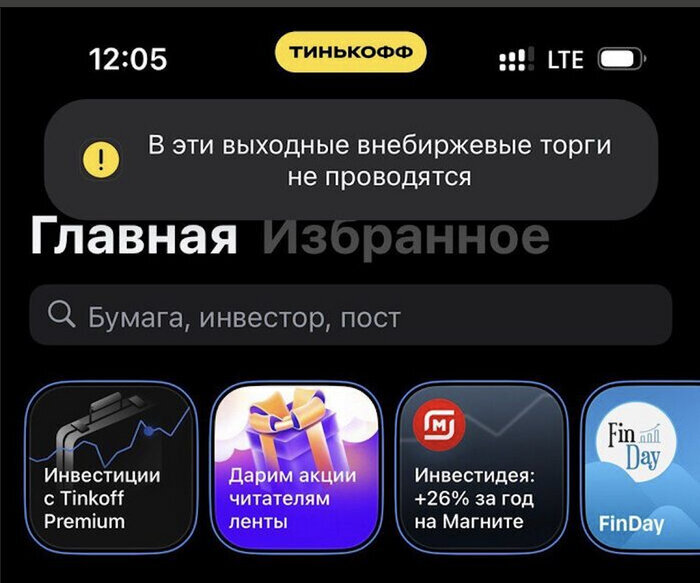Viewport: 700px width, 583px height.
Task: Open the FinDay story card
Action: 642,467
